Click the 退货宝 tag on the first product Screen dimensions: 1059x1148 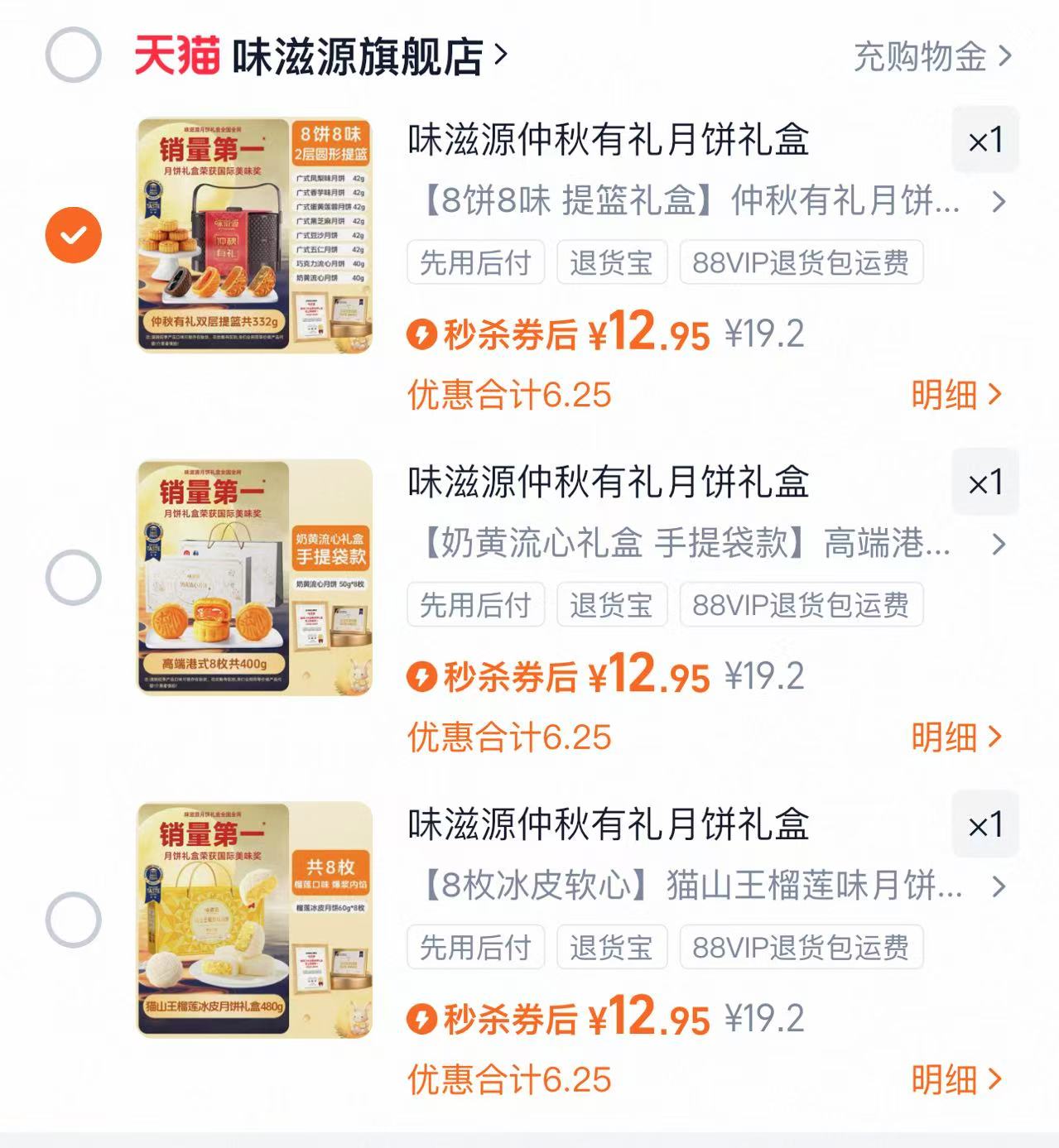coord(611,262)
